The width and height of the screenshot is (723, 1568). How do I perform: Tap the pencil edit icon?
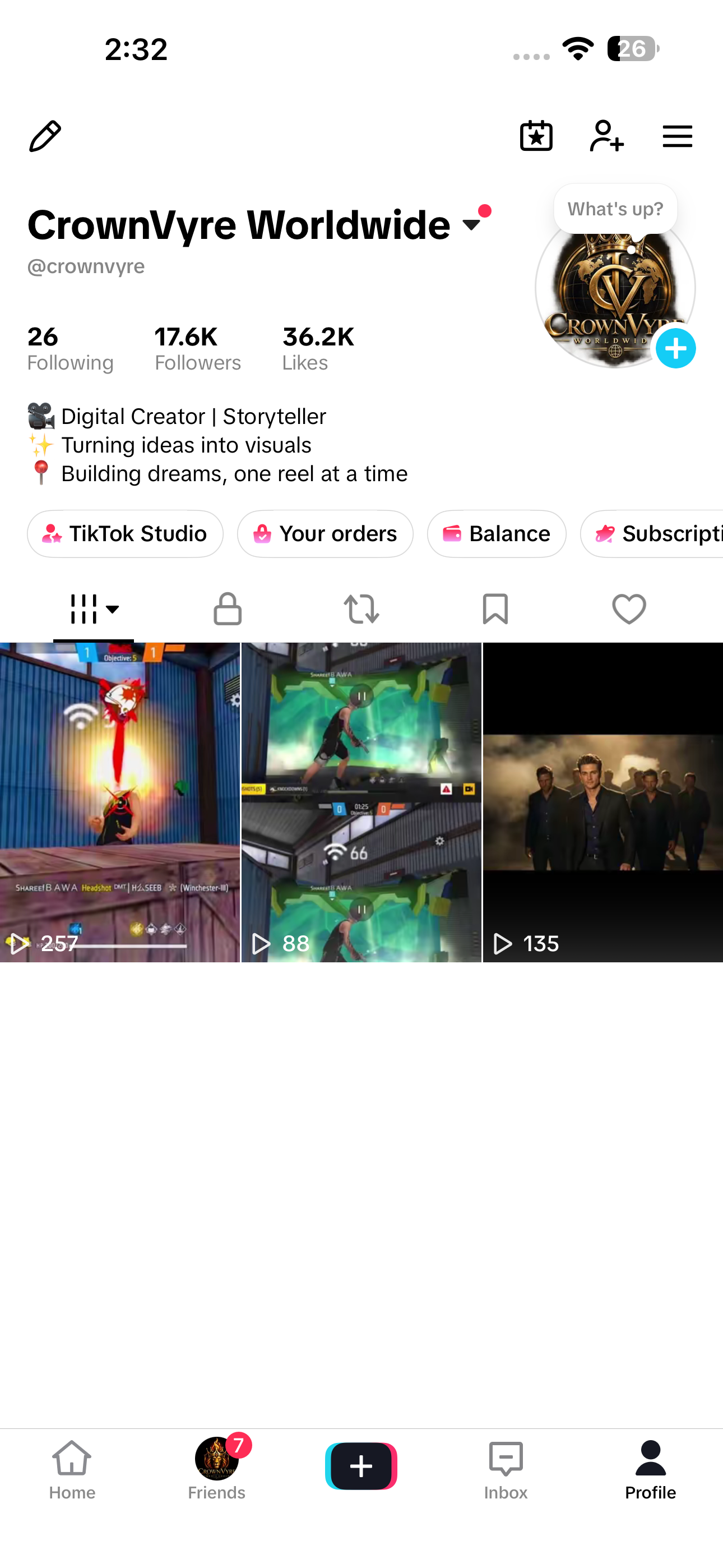point(45,136)
